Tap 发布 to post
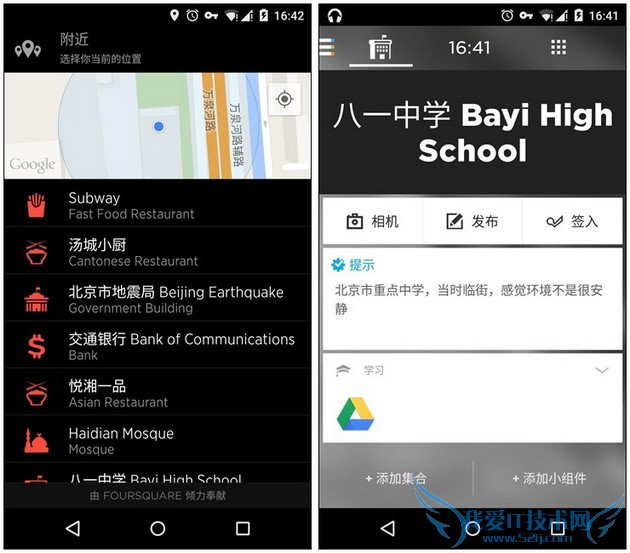 pyautogui.click(x=472, y=221)
